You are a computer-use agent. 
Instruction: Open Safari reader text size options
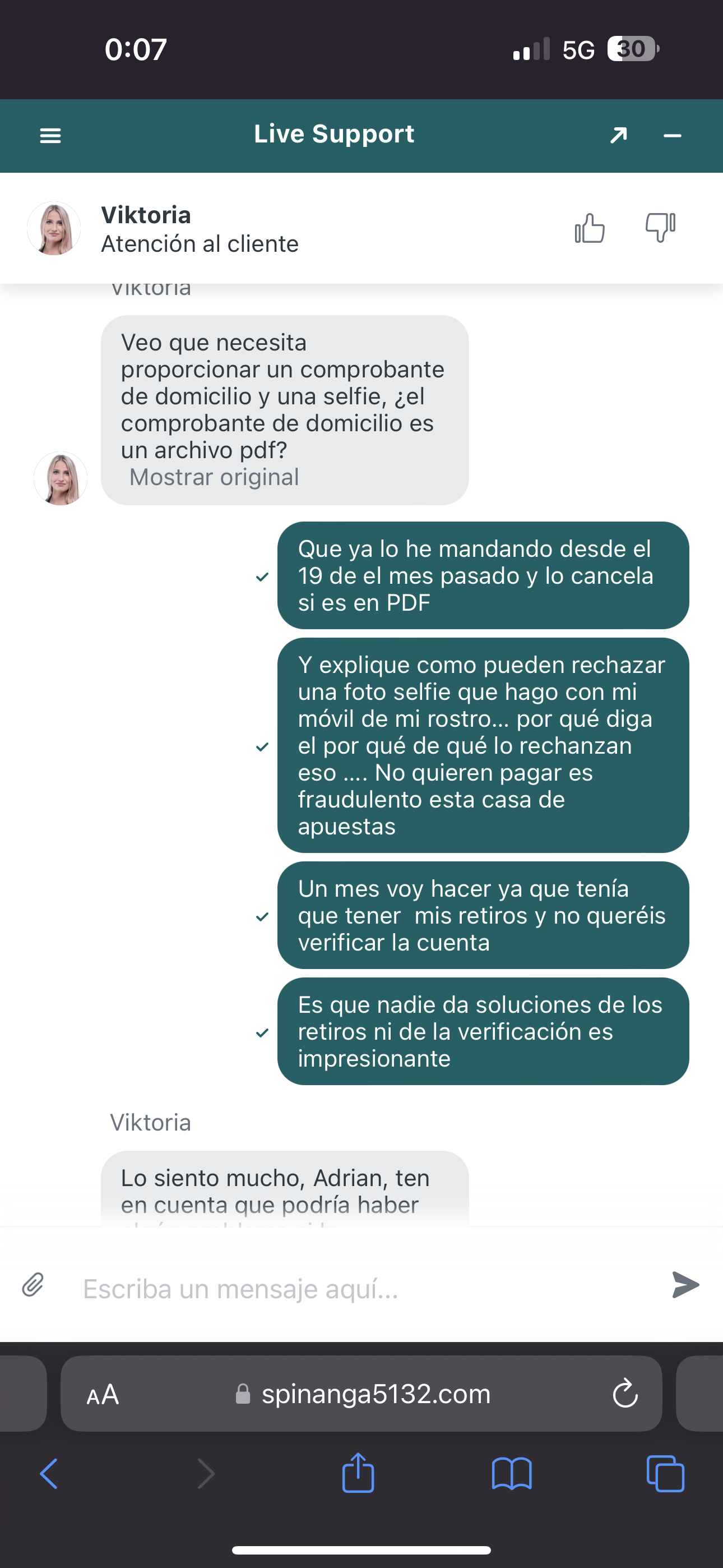coord(103,1394)
